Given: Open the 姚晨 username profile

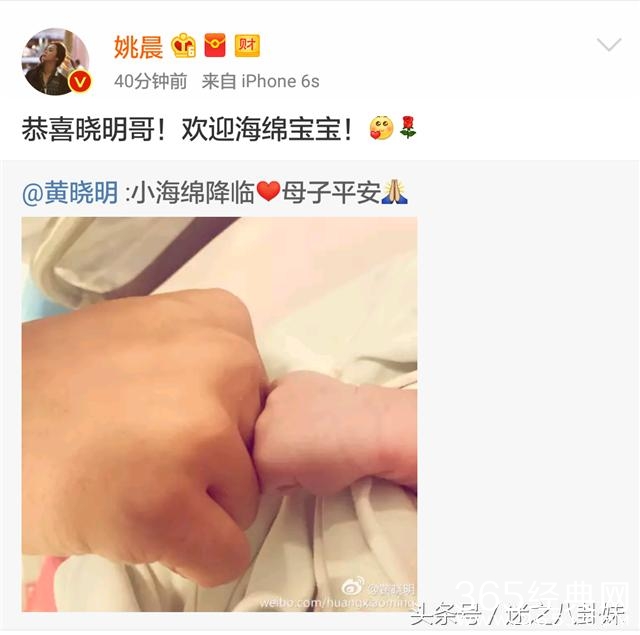Looking at the screenshot, I should (135, 45).
